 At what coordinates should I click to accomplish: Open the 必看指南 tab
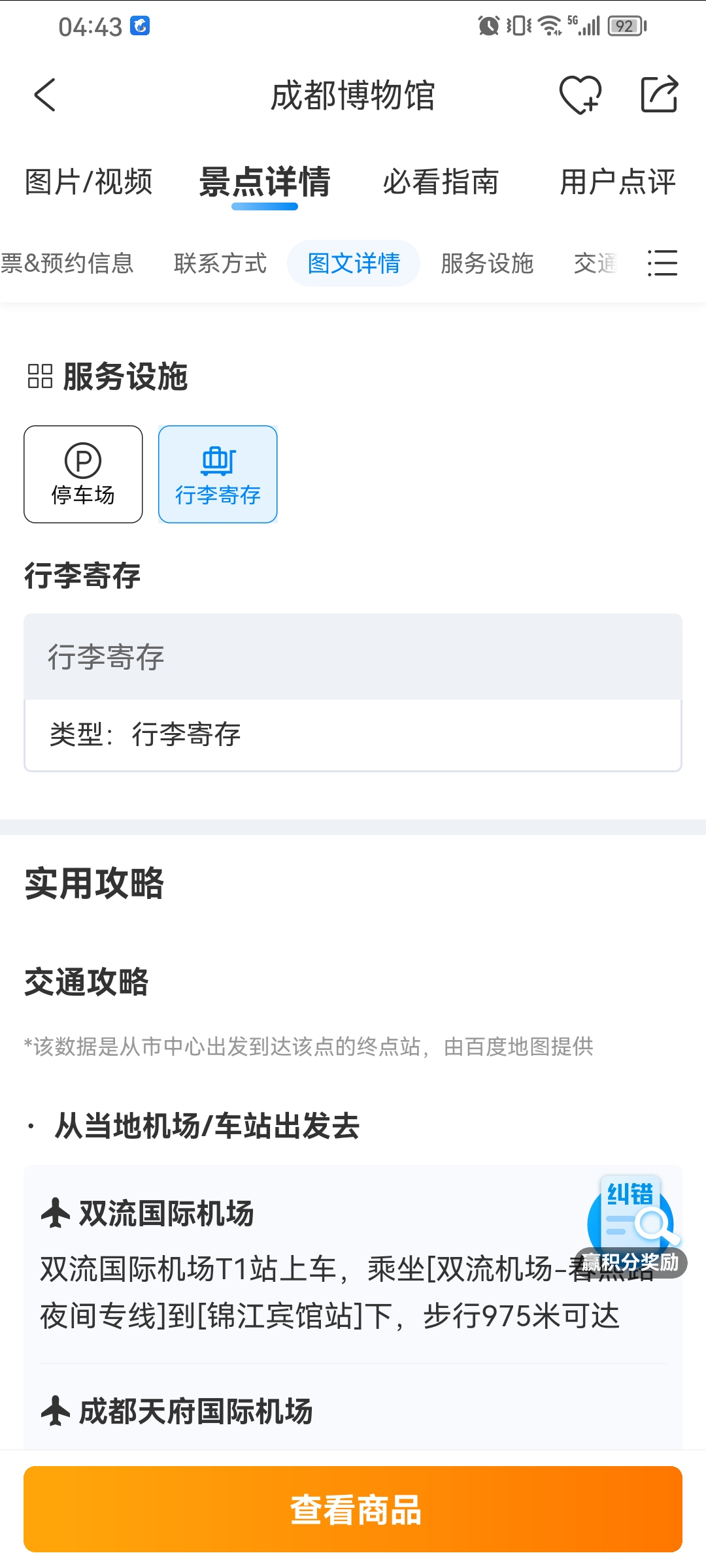pos(441,182)
